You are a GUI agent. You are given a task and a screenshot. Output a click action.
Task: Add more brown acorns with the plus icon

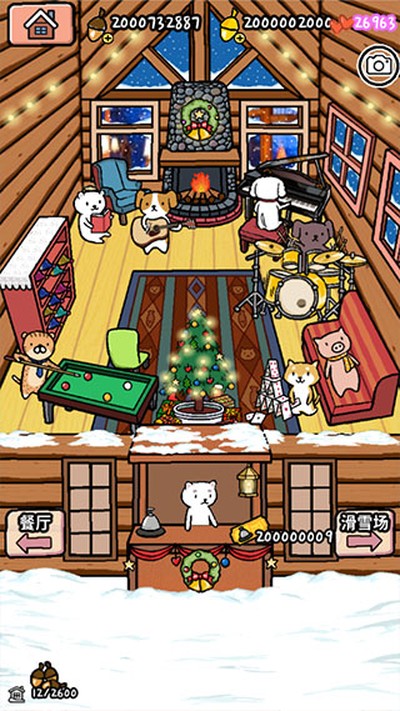[x=109, y=38]
